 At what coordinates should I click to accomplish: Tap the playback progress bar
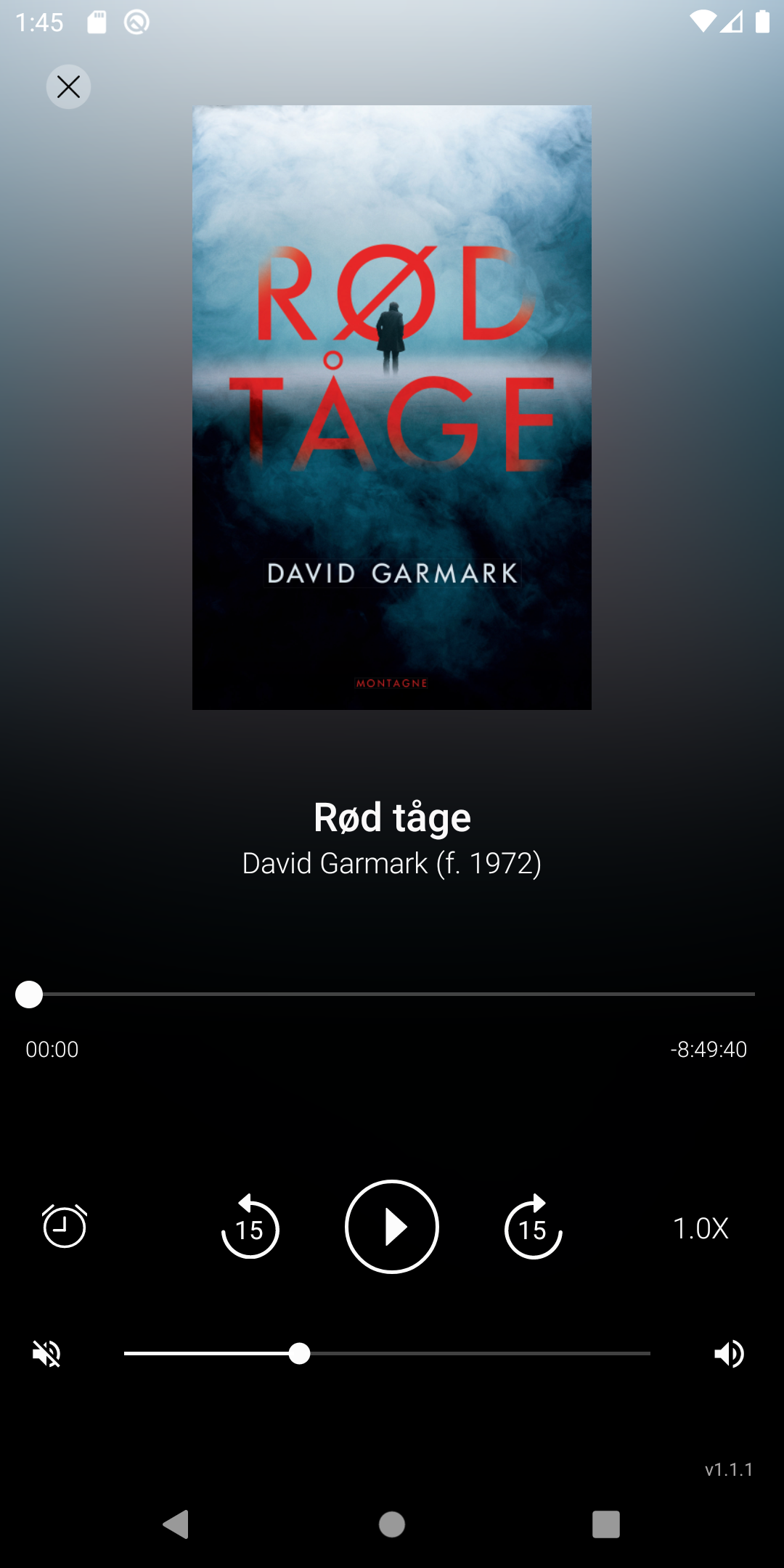392,994
